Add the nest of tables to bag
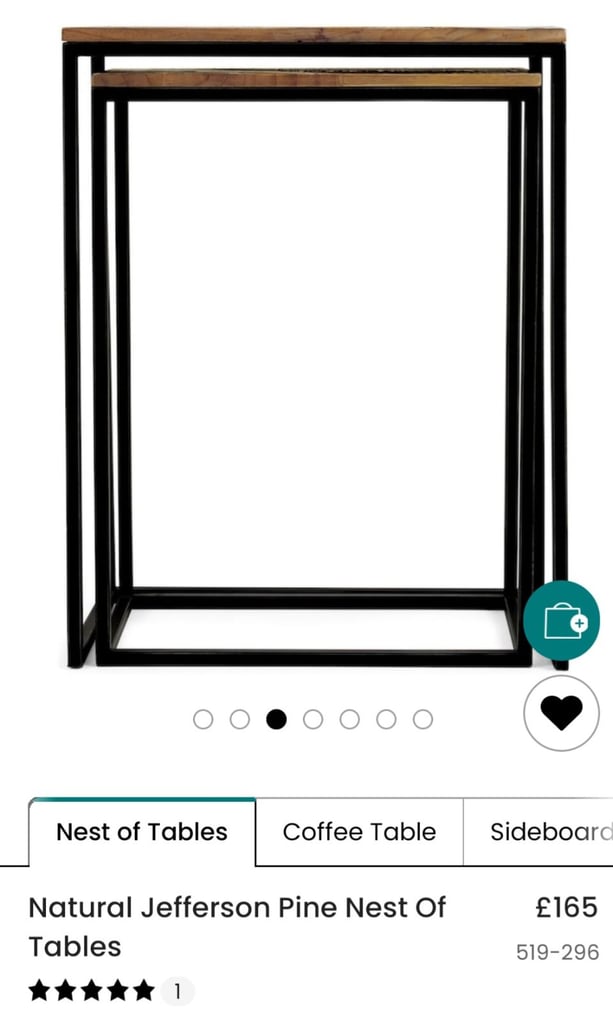Viewport: 613px width, 1024px height. click(561, 620)
